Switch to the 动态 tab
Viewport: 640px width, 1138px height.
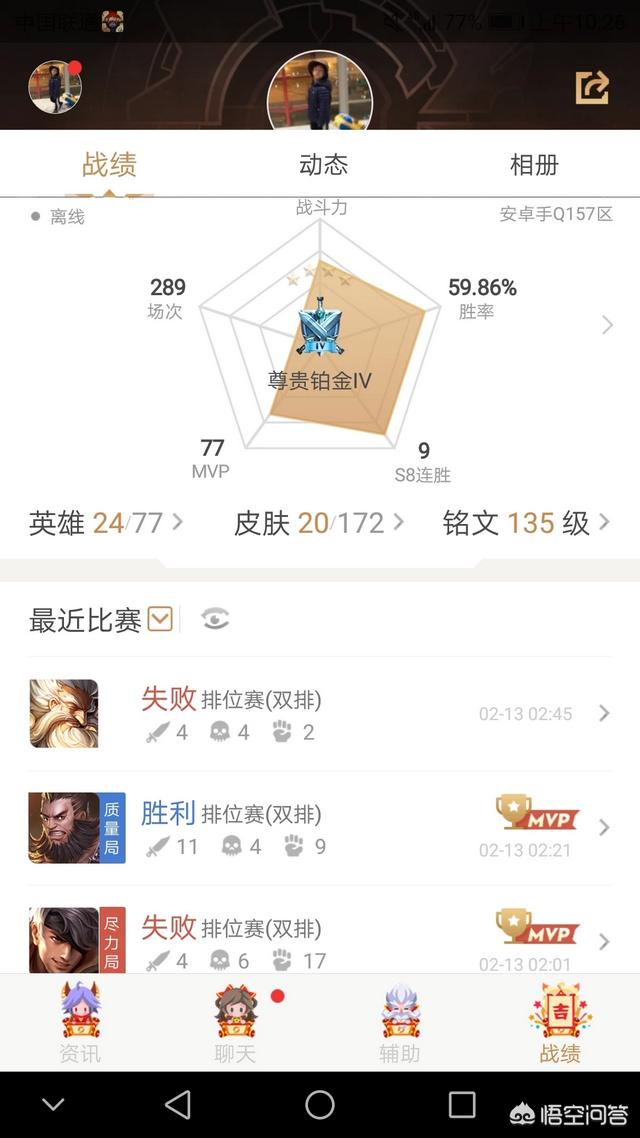[323, 165]
